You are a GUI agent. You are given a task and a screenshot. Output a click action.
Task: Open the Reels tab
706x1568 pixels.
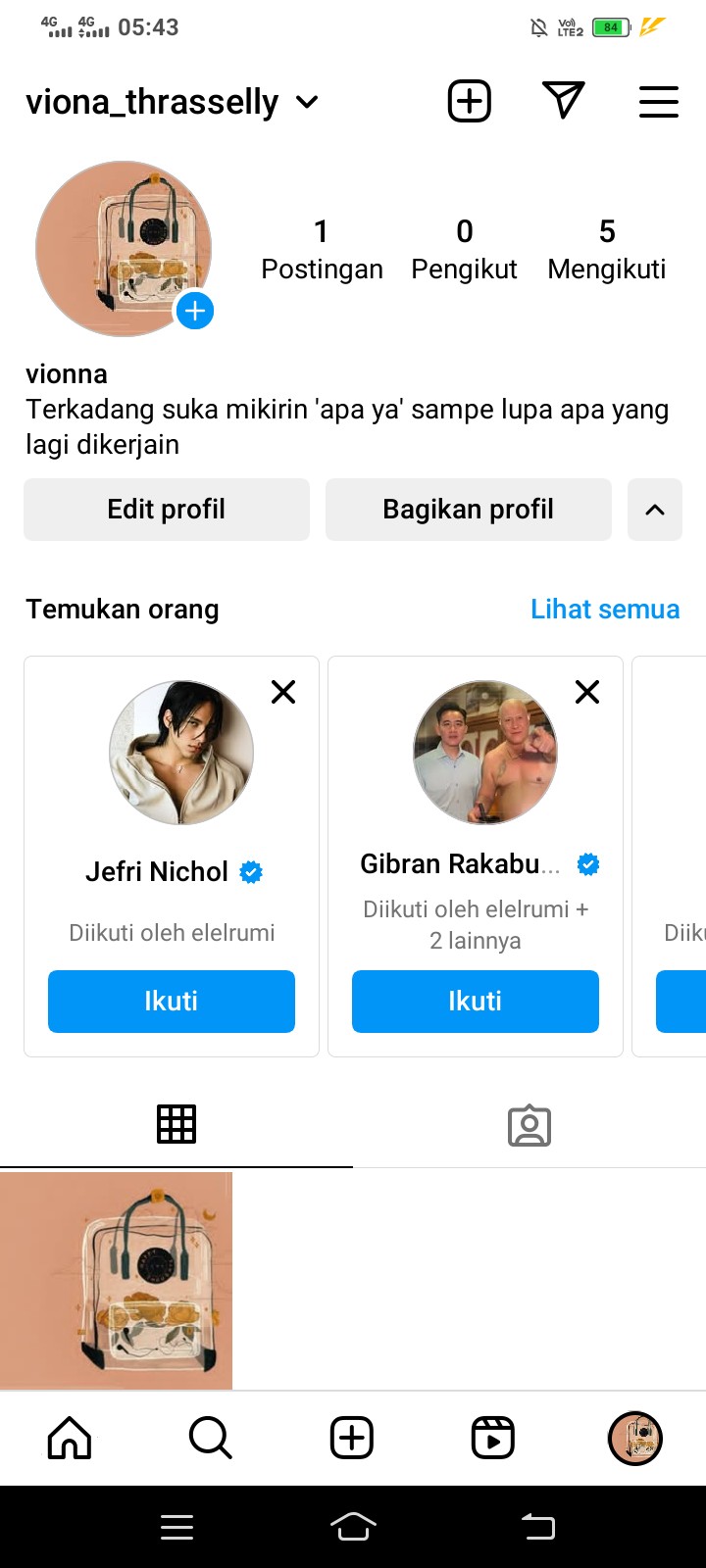493,1438
